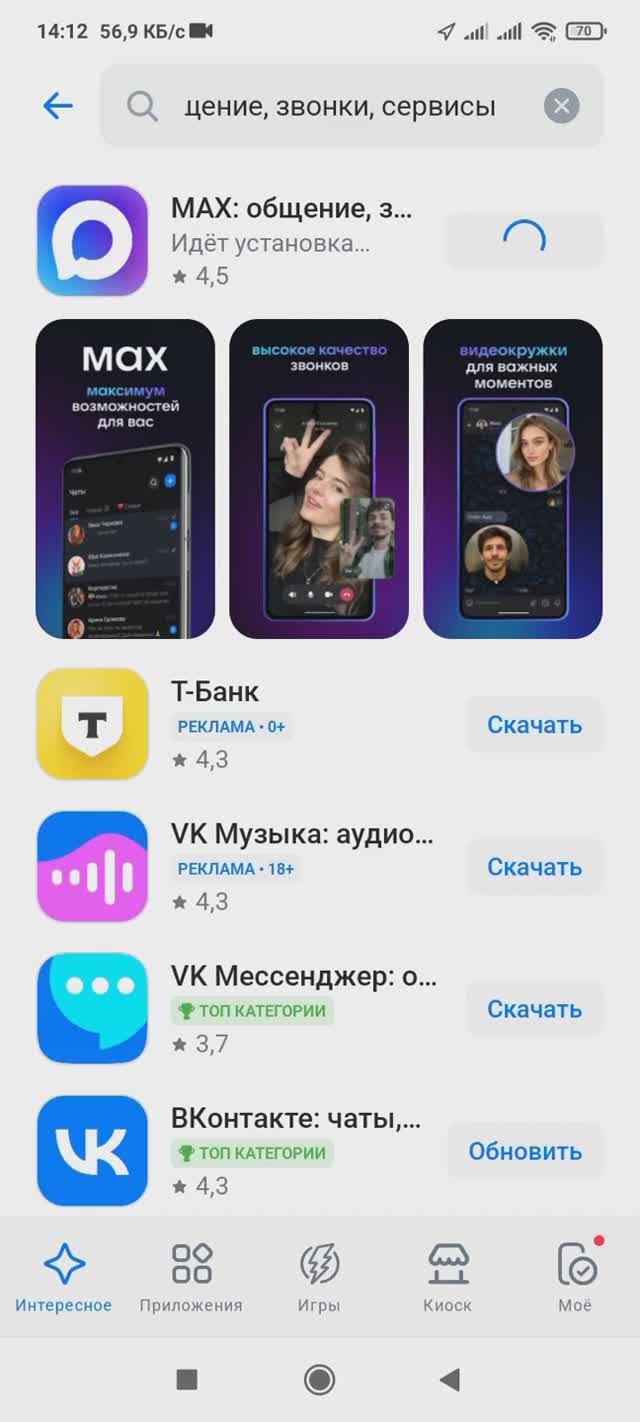View the MAX chats screenshot
The image size is (640, 1422).
(x=125, y=478)
